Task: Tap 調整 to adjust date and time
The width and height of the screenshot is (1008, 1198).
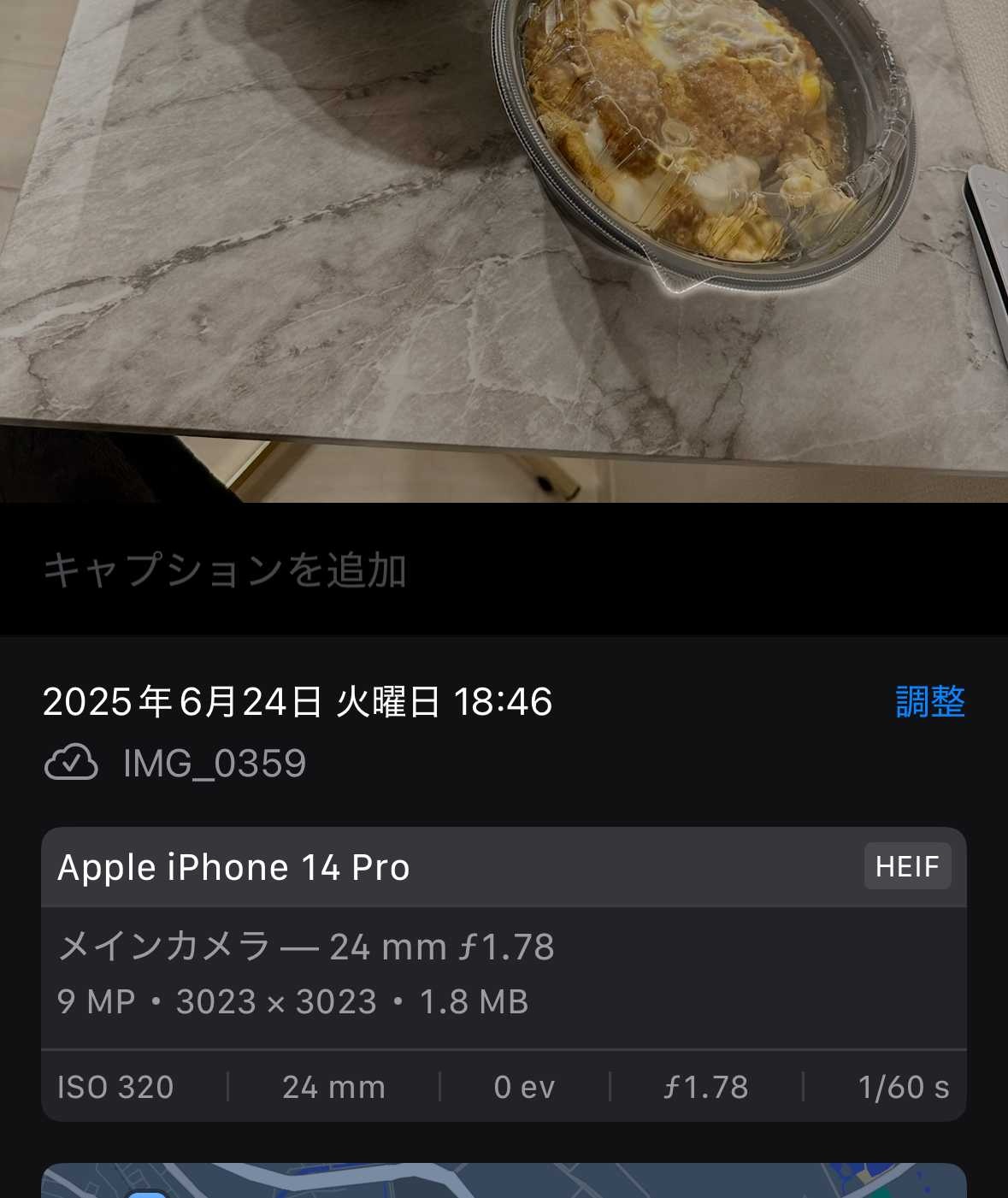Action: click(930, 702)
